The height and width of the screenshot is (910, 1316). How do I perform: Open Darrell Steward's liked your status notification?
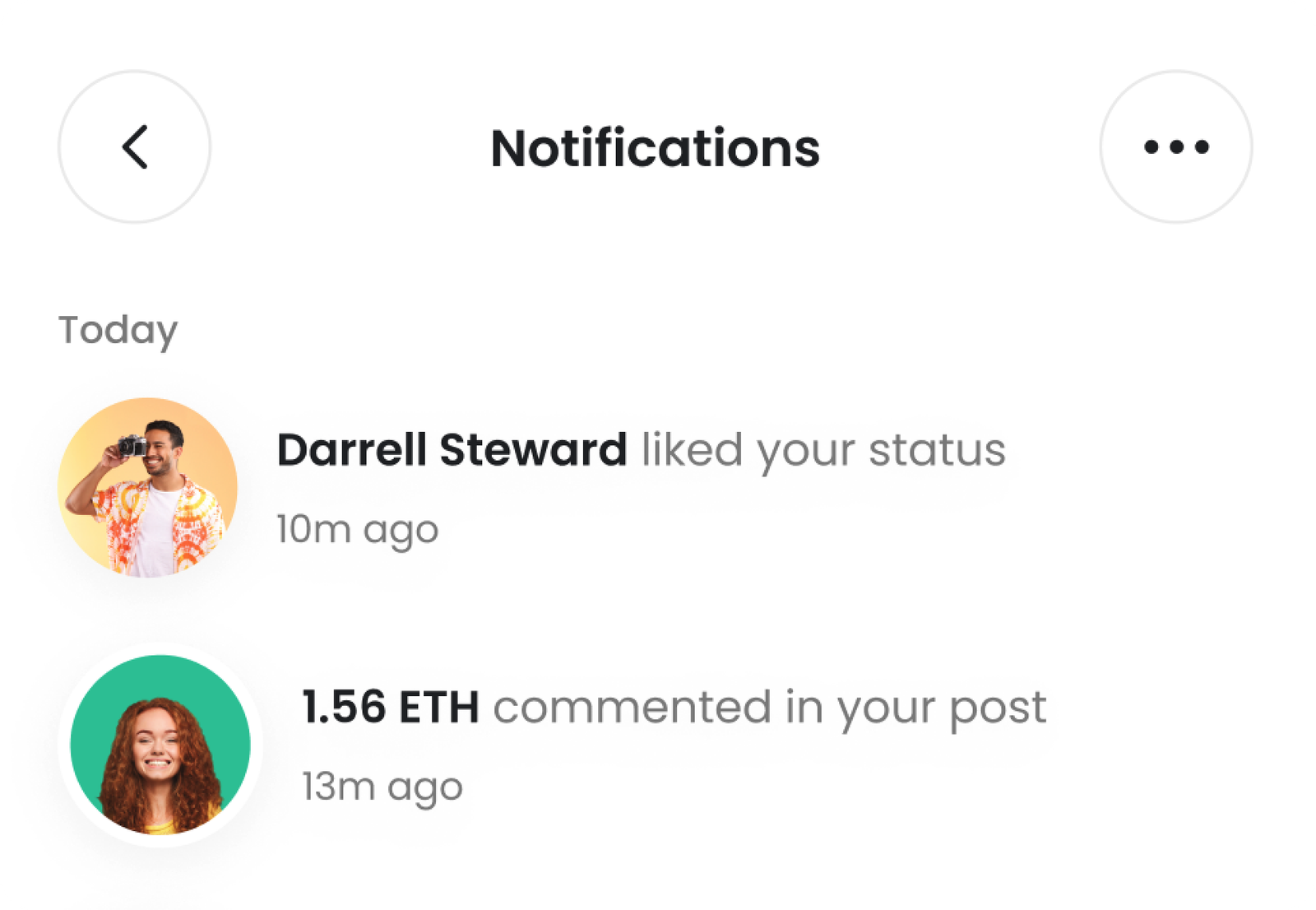click(x=640, y=451)
